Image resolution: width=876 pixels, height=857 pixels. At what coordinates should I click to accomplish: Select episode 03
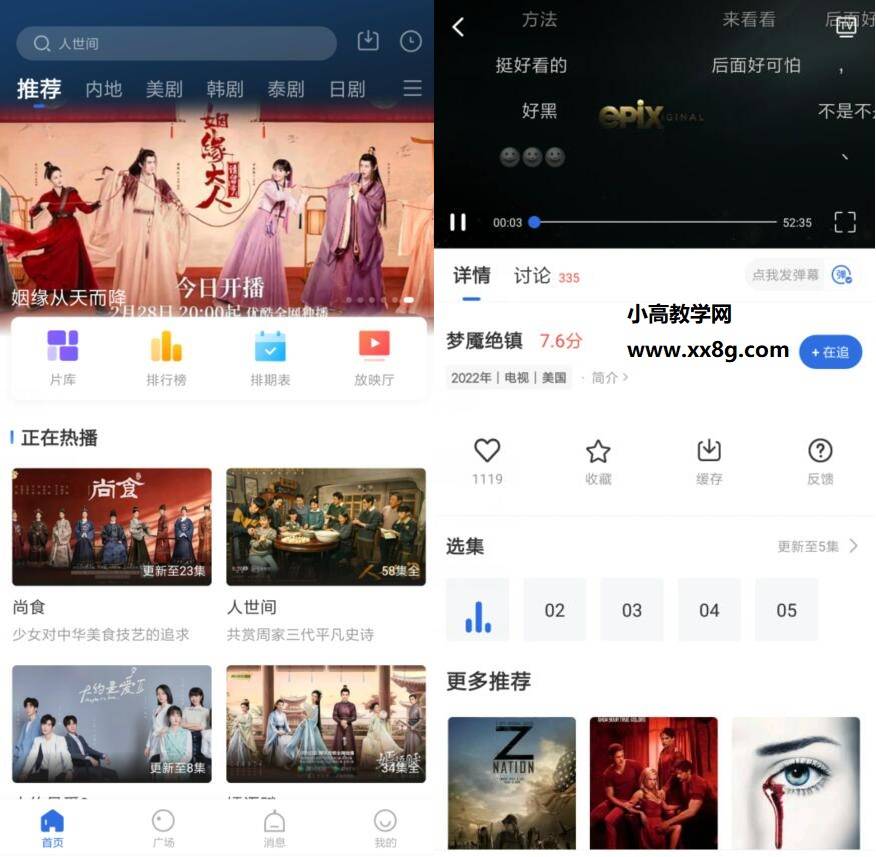[632, 610]
